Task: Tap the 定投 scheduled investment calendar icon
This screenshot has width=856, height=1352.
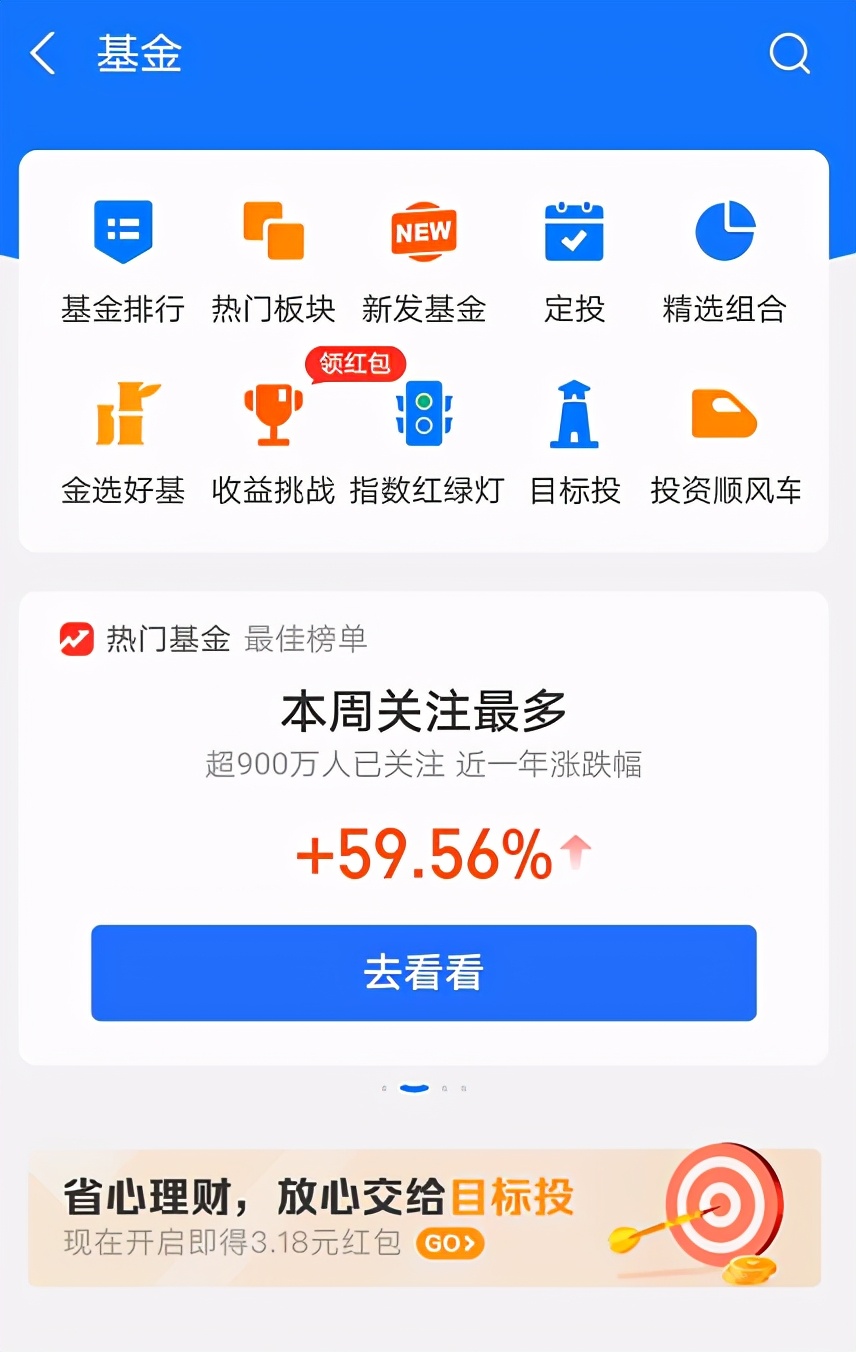Action: [x=573, y=231]
